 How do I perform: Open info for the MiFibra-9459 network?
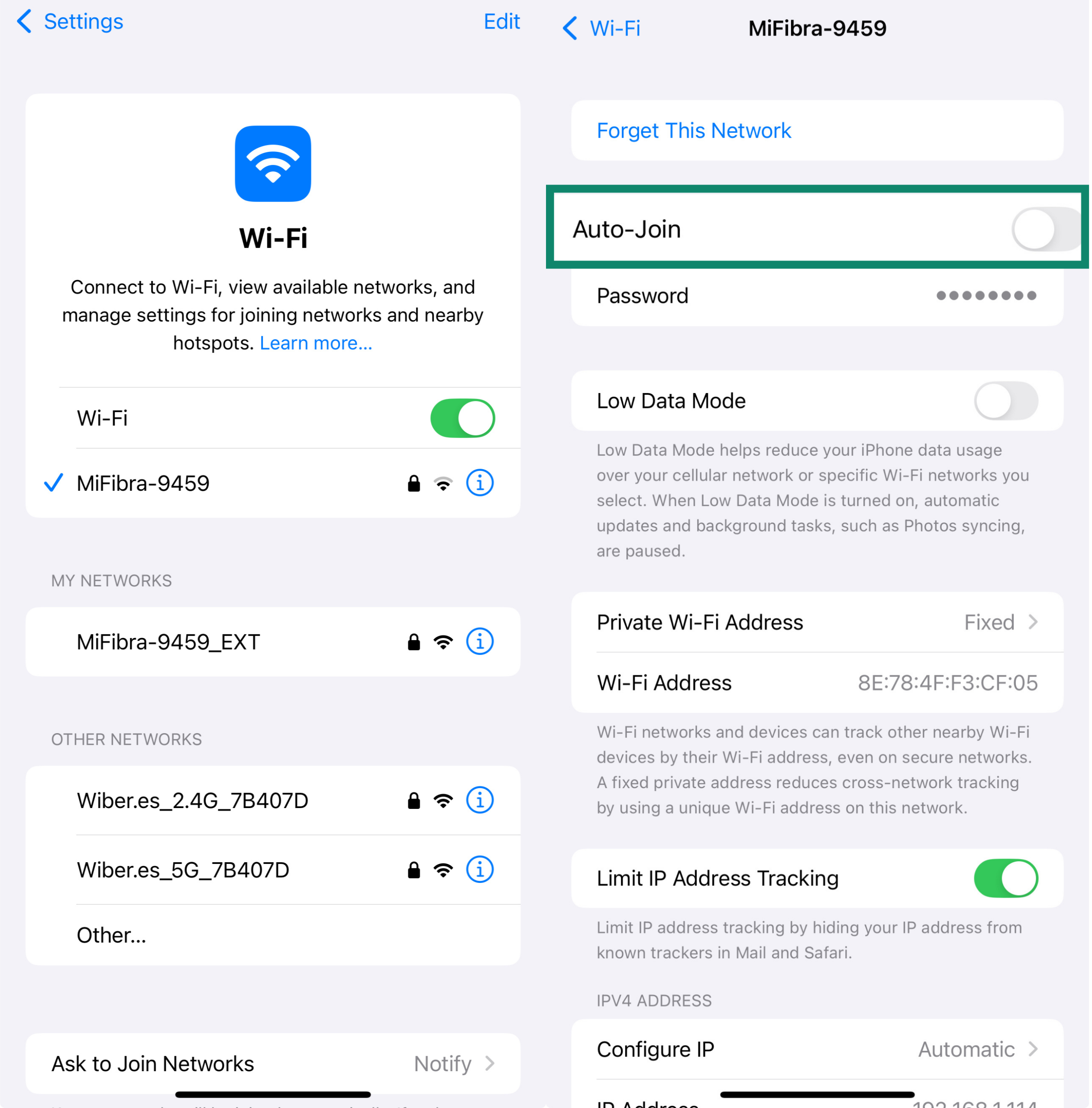coord(479,483)
